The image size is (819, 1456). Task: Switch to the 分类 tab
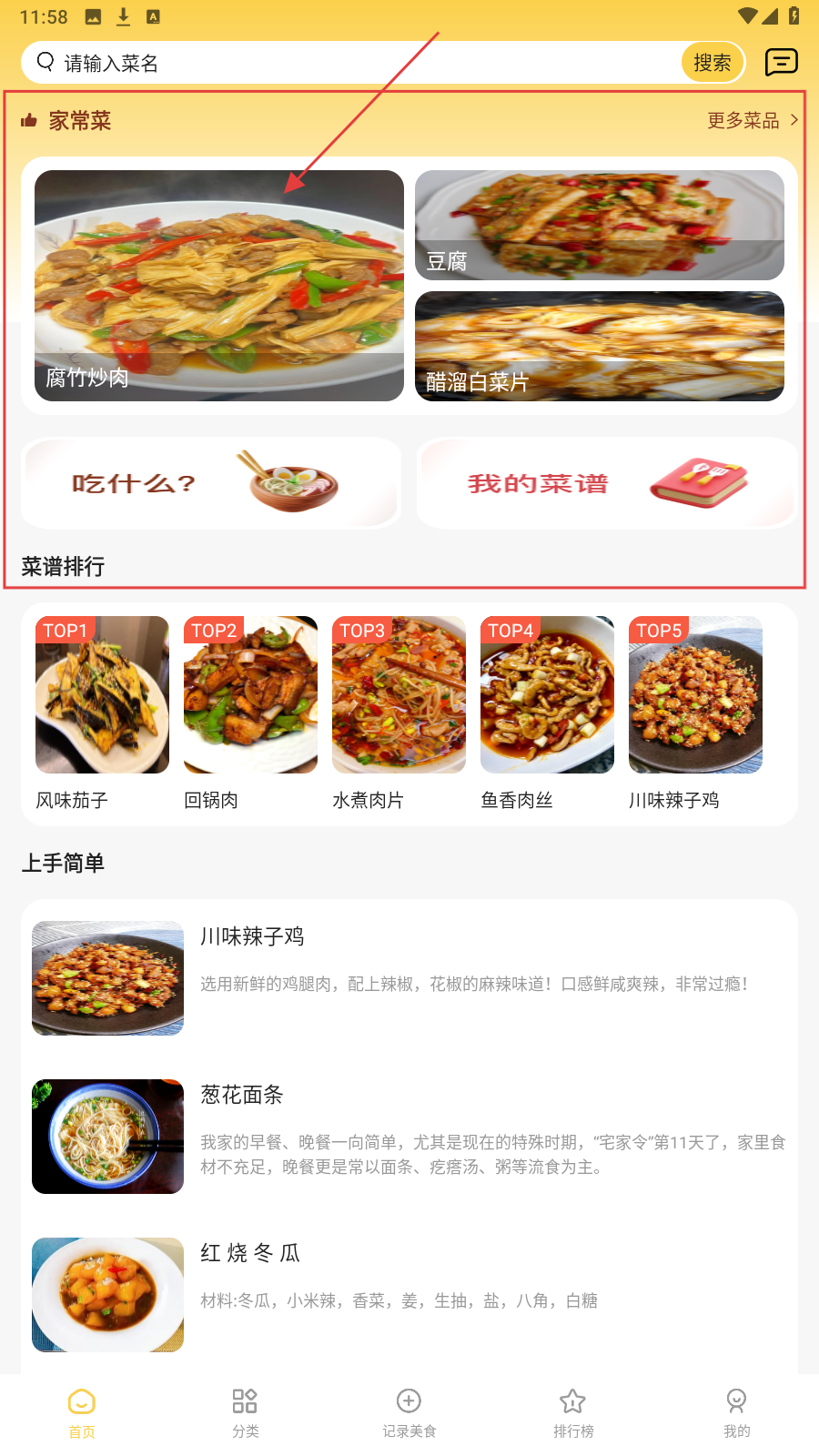[x=246, y=1412]
